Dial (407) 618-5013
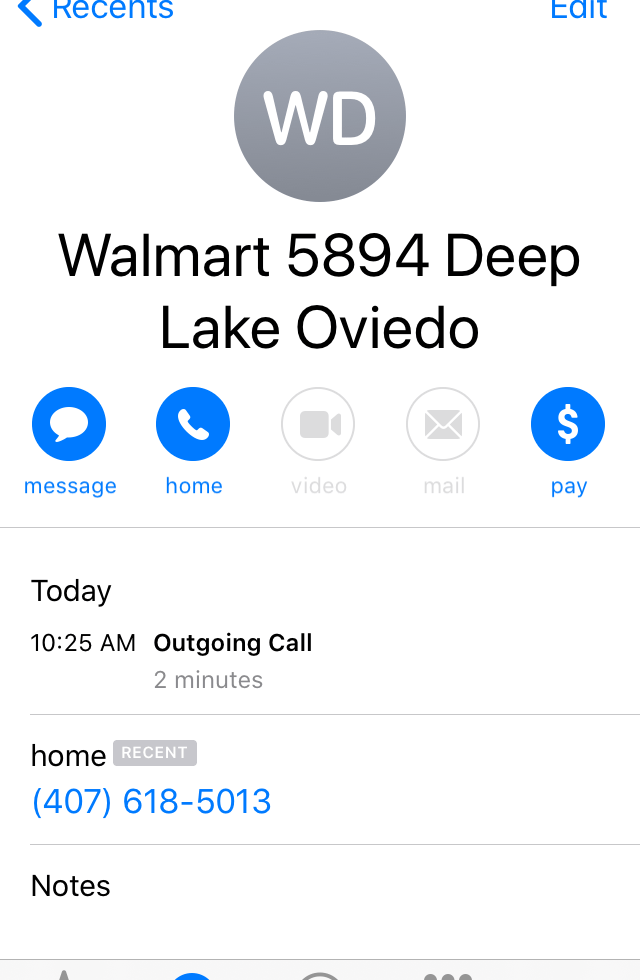This screenshot has height=980, width=640. pos(151,802)
